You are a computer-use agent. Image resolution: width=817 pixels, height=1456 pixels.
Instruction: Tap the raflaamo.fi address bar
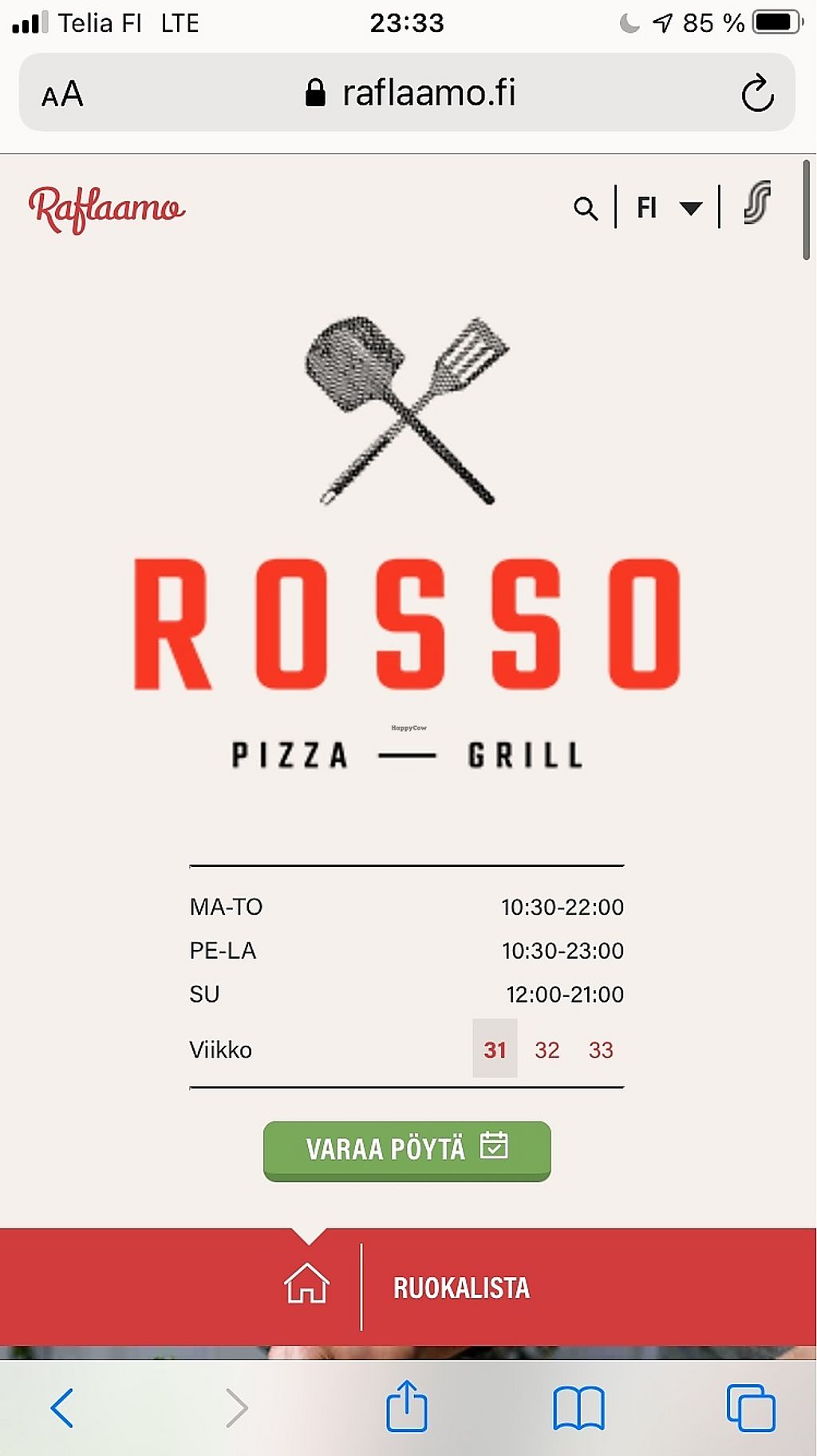(411, 93)
